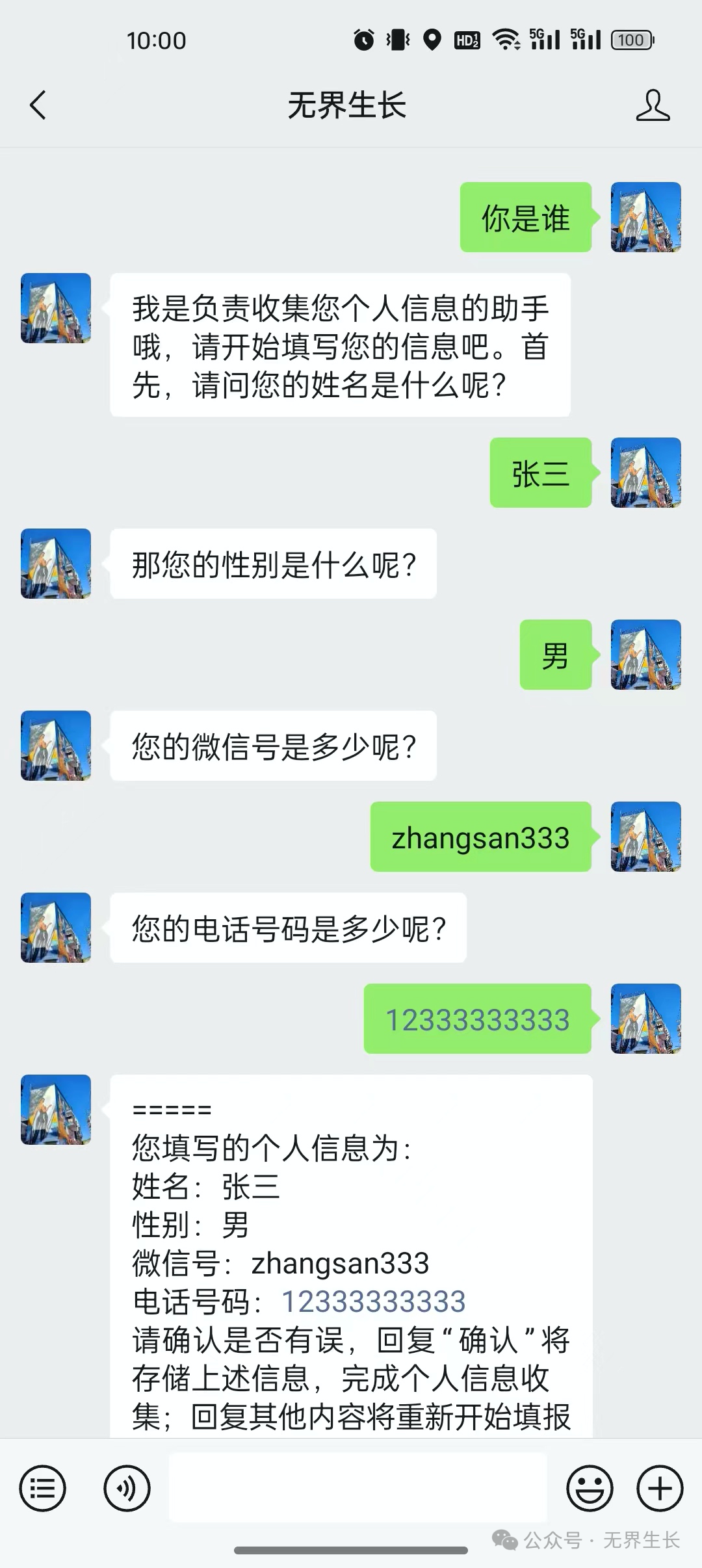Select the 10:00 clock in status bar
The image size is (702, 1568).
tap(156, 40)
